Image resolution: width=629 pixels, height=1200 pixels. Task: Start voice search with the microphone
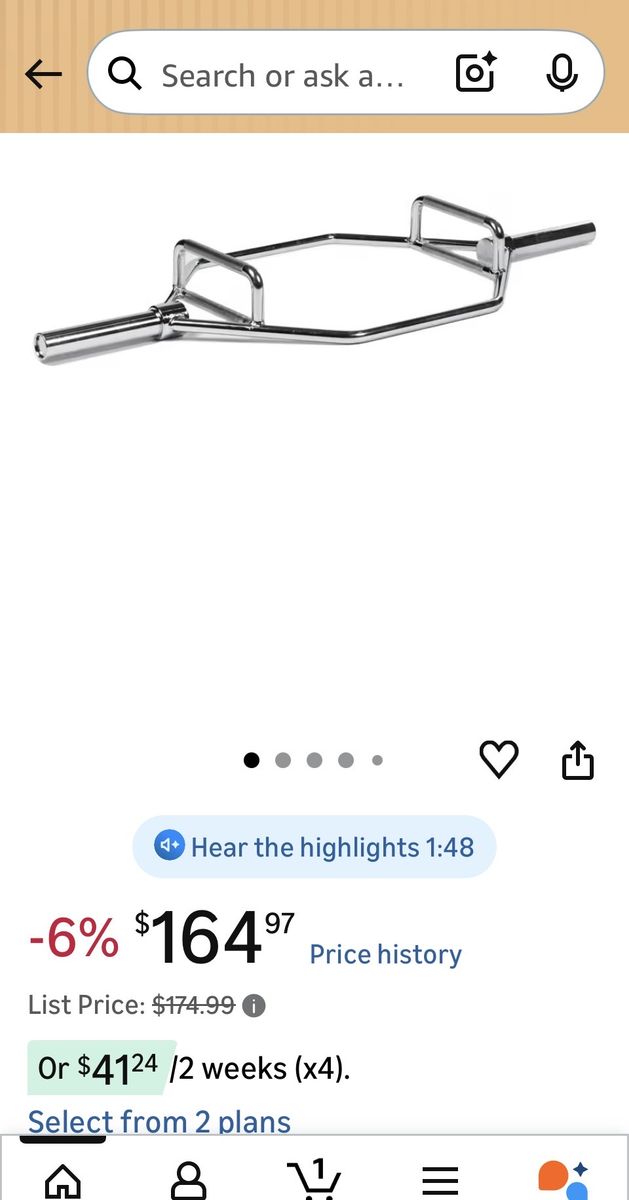562,74
